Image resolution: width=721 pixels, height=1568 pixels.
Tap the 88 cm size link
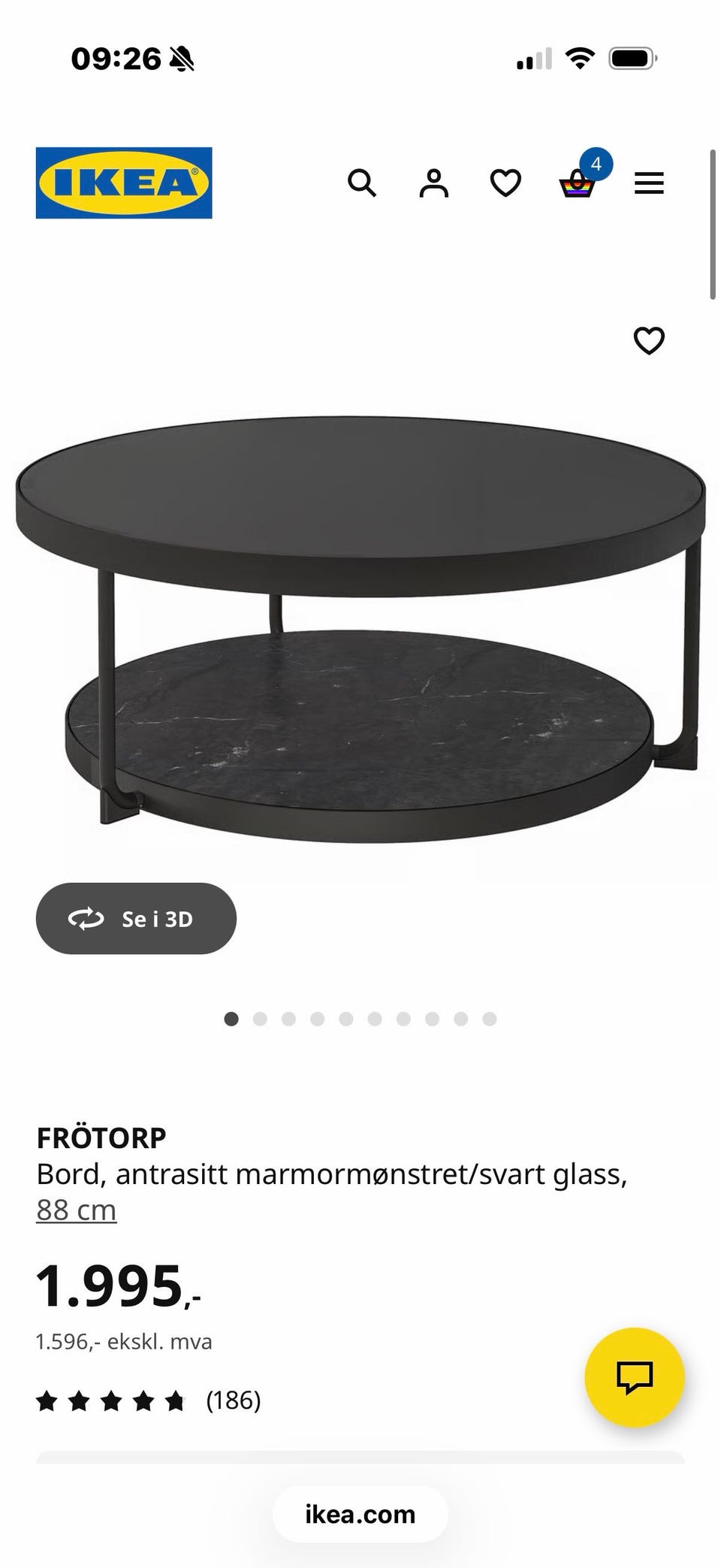tap(76, 1210)
